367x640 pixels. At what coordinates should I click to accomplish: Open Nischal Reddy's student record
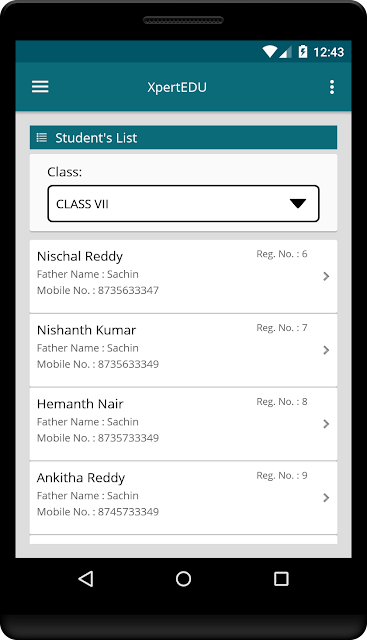(x=183, y=276)
